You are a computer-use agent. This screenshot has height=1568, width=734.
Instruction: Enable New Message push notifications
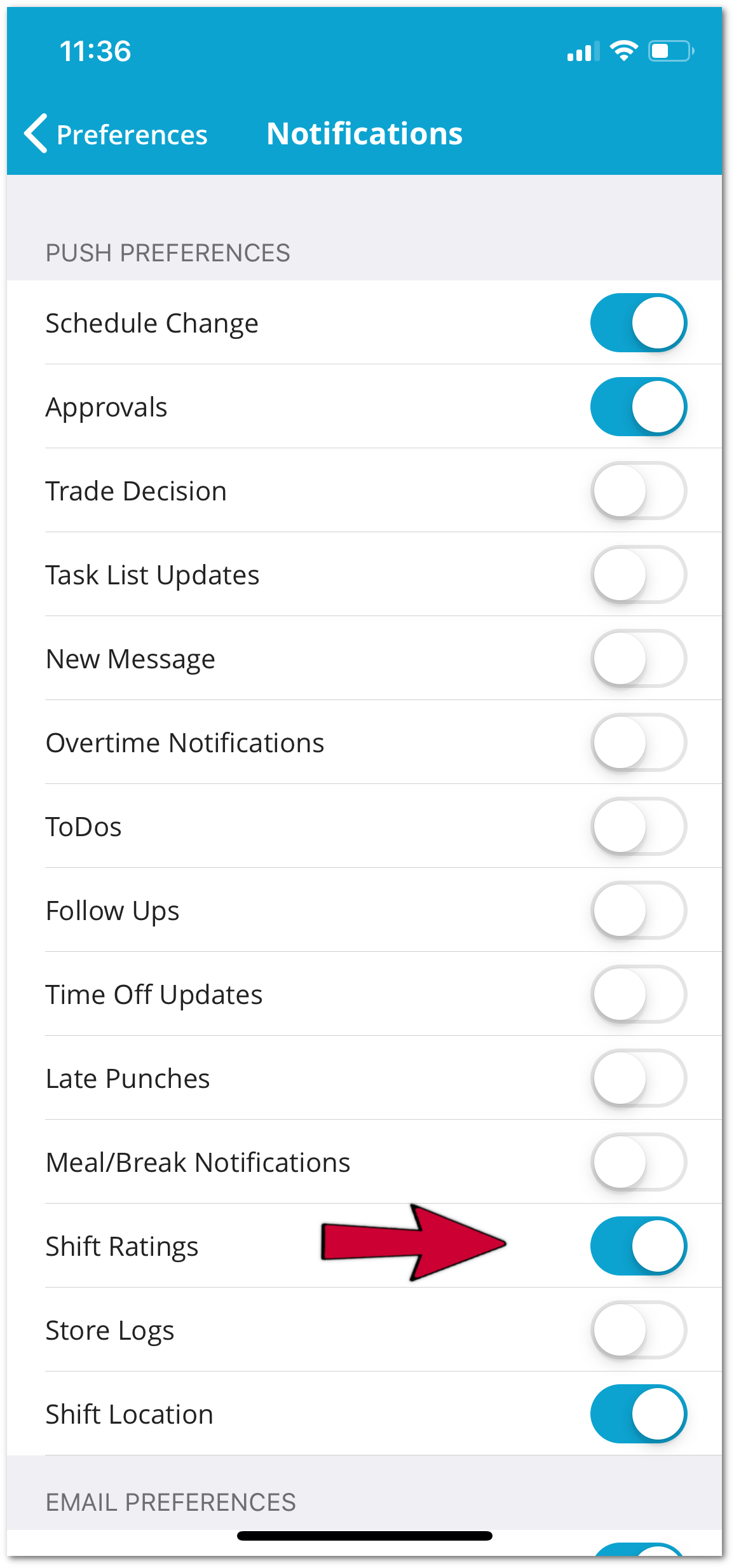coord(638,659)
